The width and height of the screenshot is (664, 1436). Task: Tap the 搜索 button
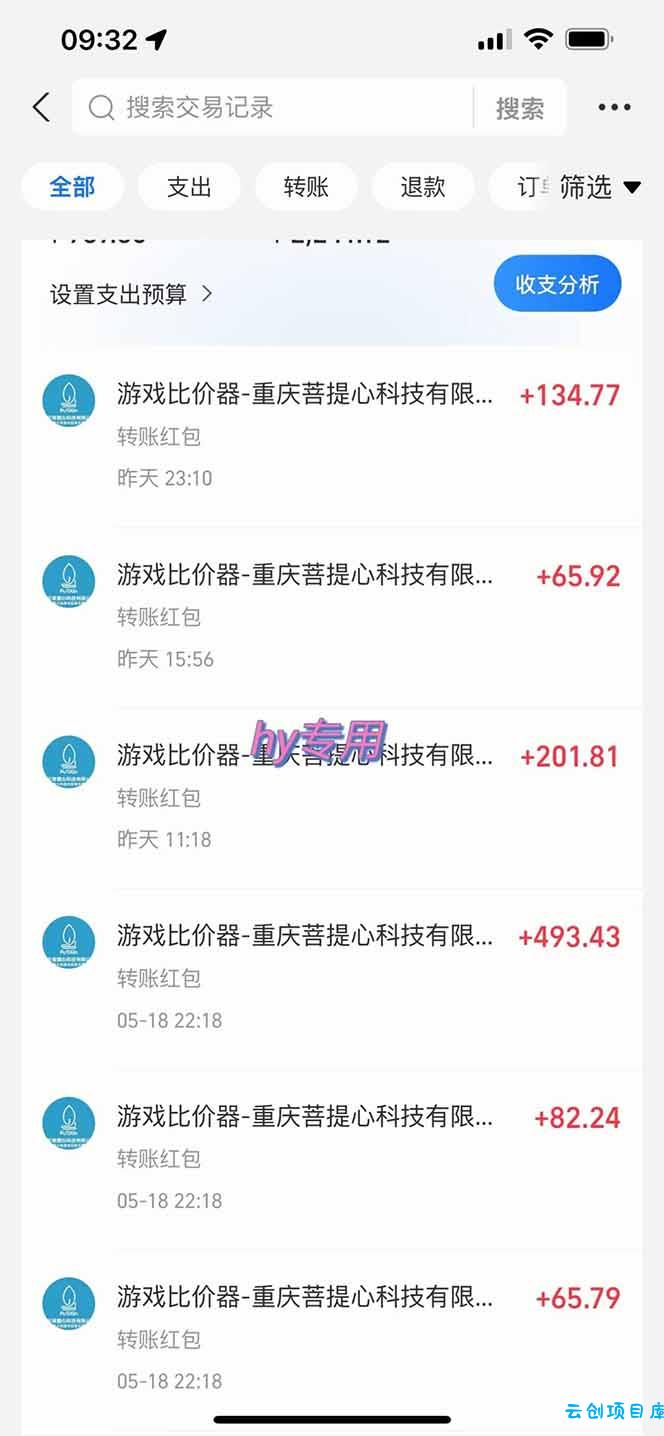click(x=520, y=108)
